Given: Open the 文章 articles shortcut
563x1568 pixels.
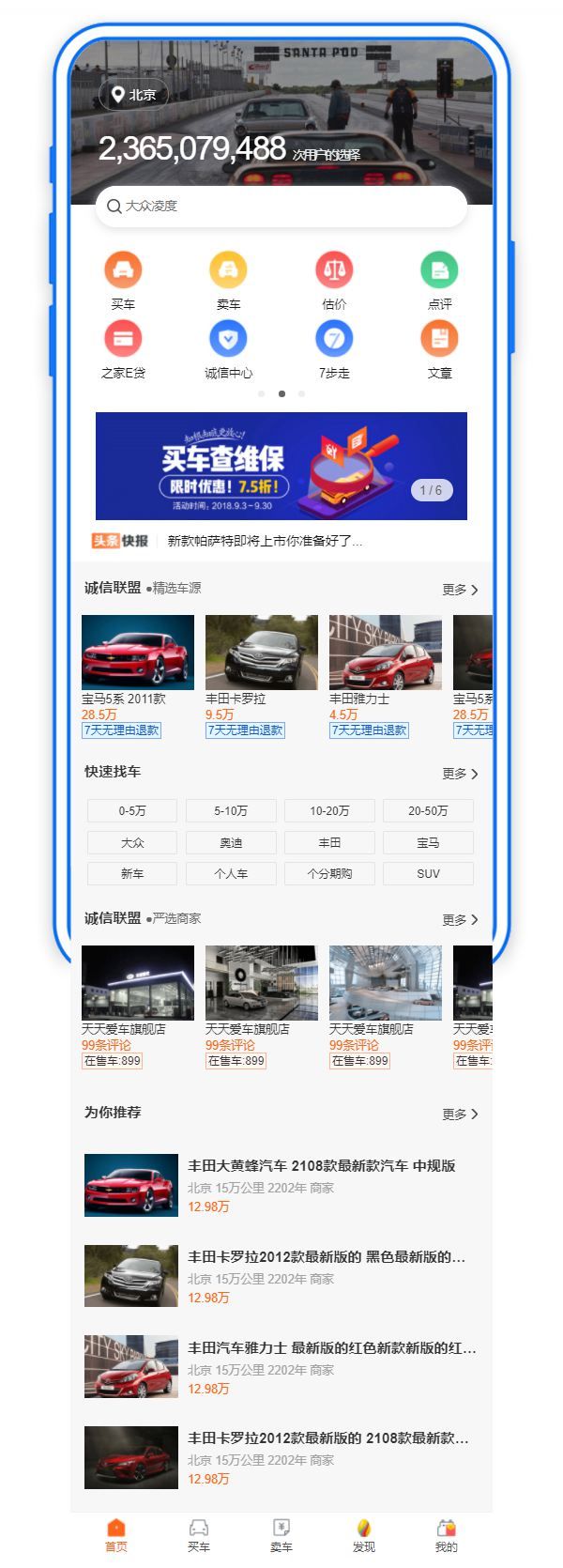Looking at the screenshot, I should click(x=439, y=347).
